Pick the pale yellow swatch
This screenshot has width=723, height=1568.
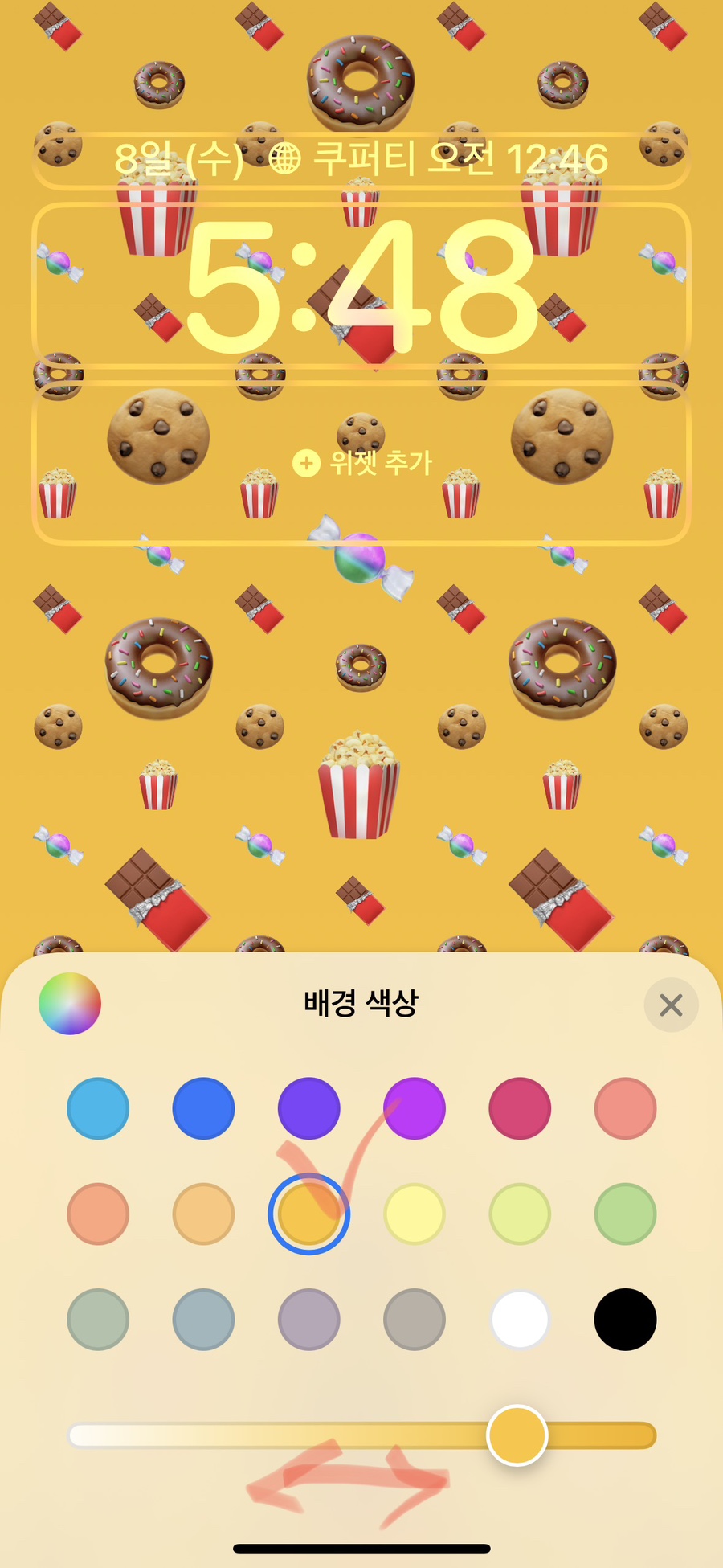415,1214
